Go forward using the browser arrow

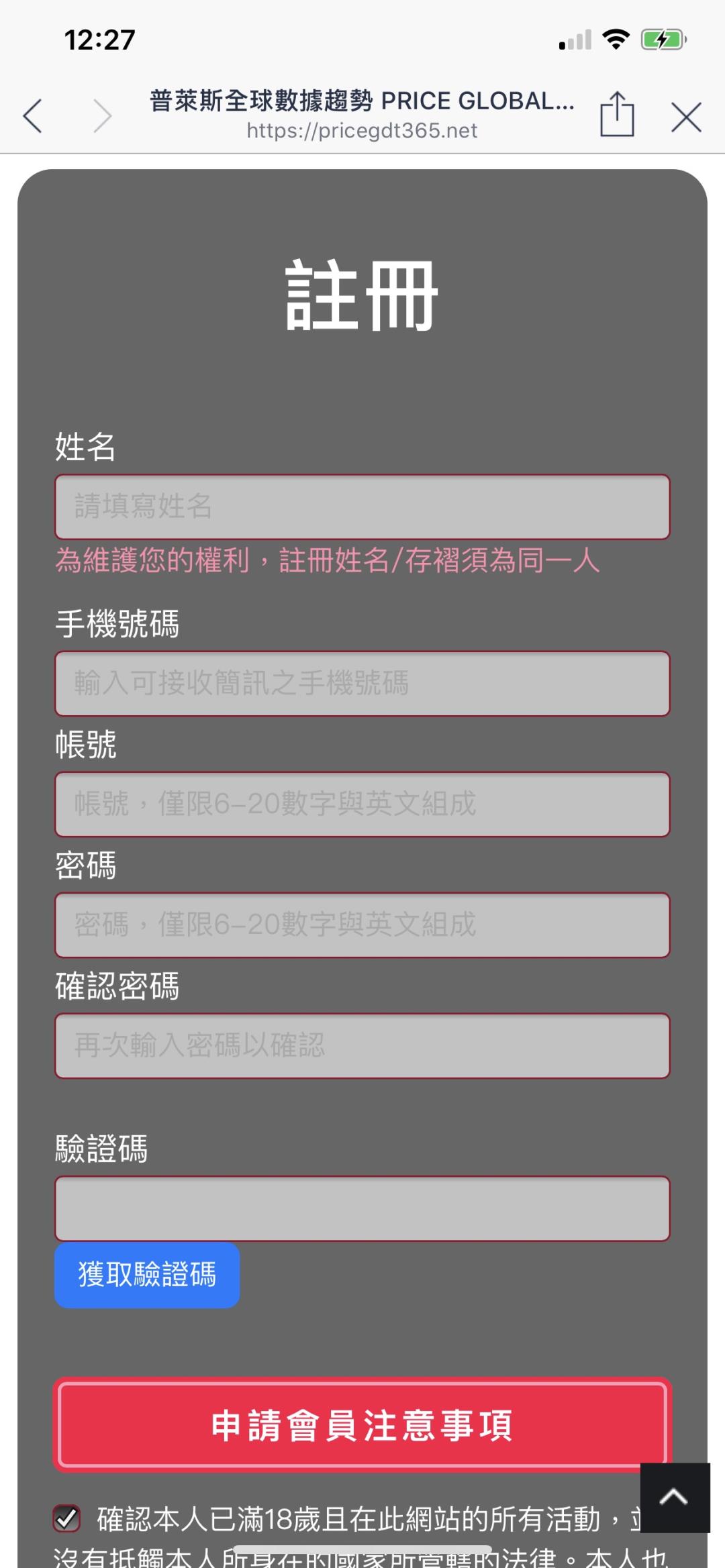[x=102, y=116]
